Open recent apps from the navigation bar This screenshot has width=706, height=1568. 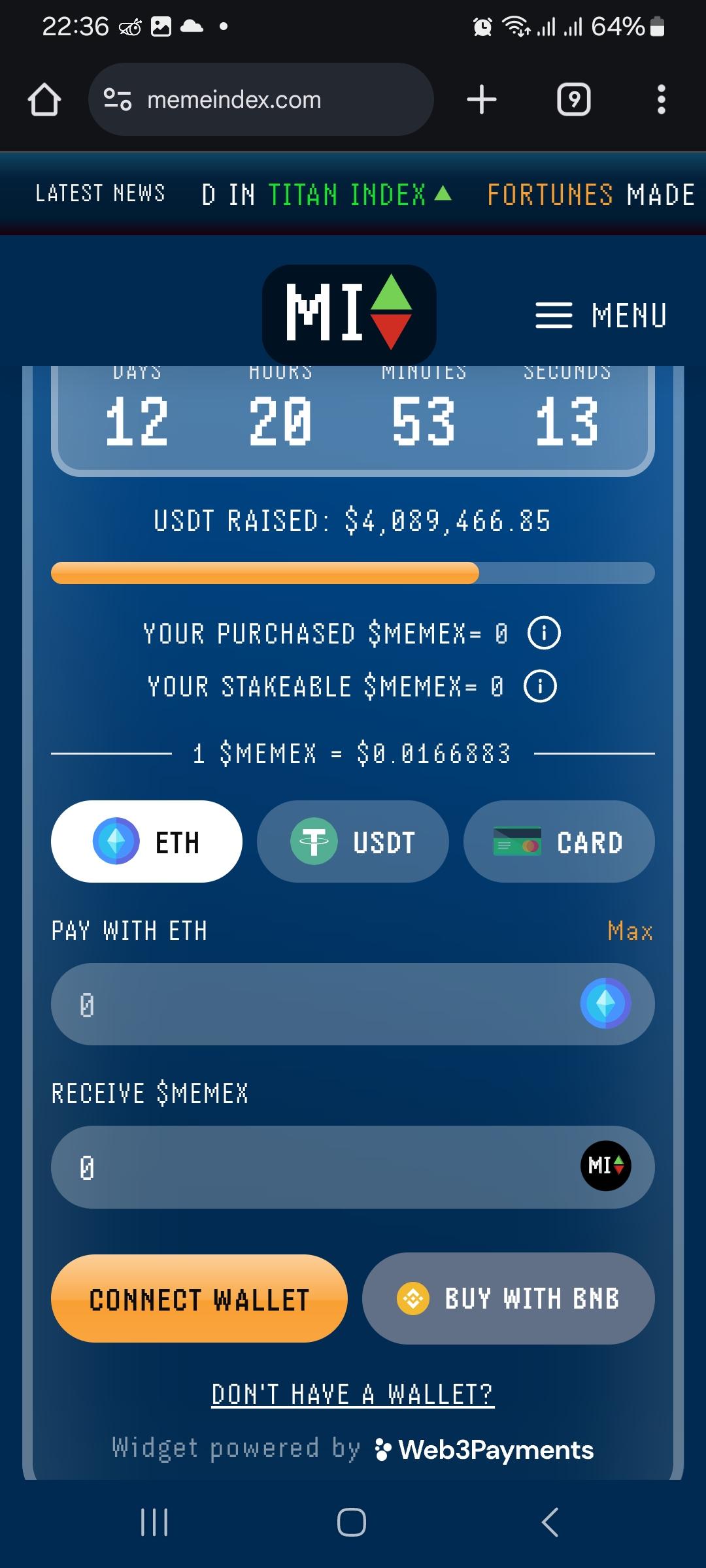pos(155,1522)
